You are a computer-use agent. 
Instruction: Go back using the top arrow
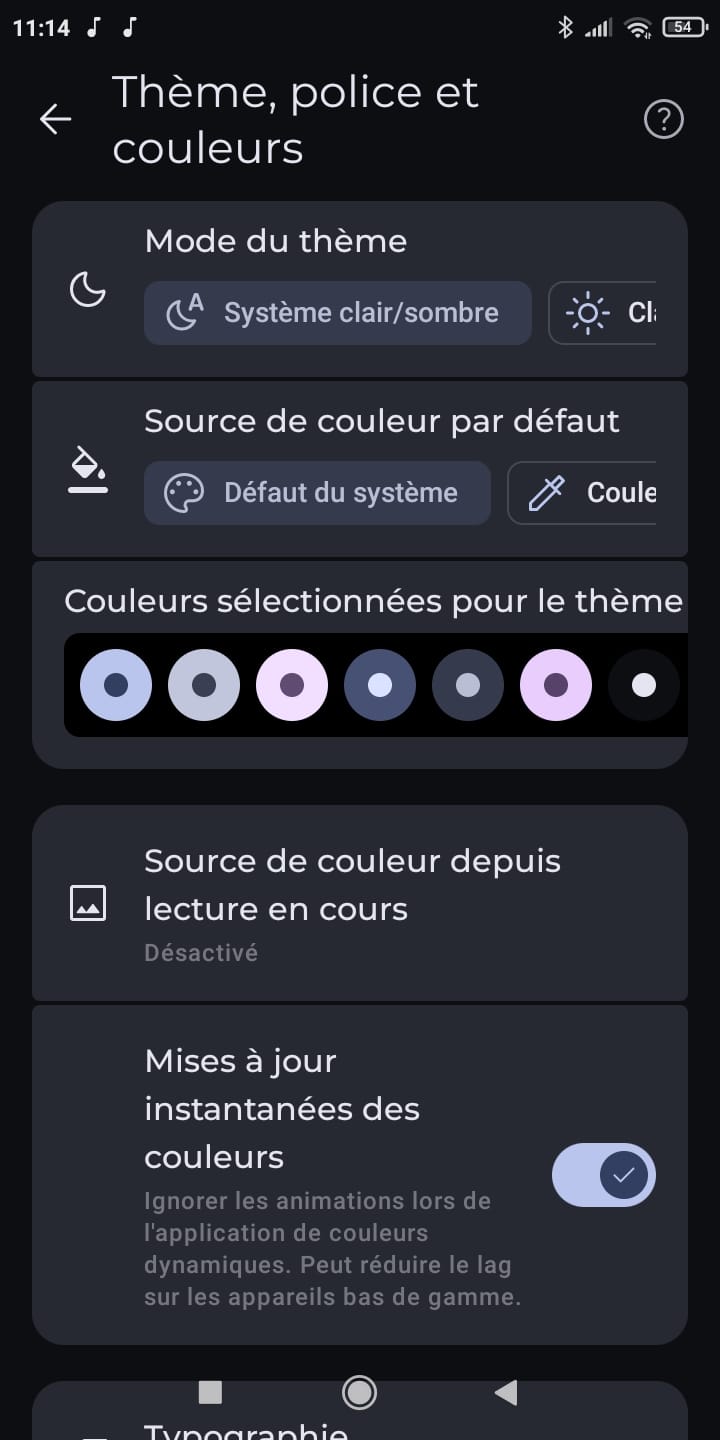tap(55, 120)
